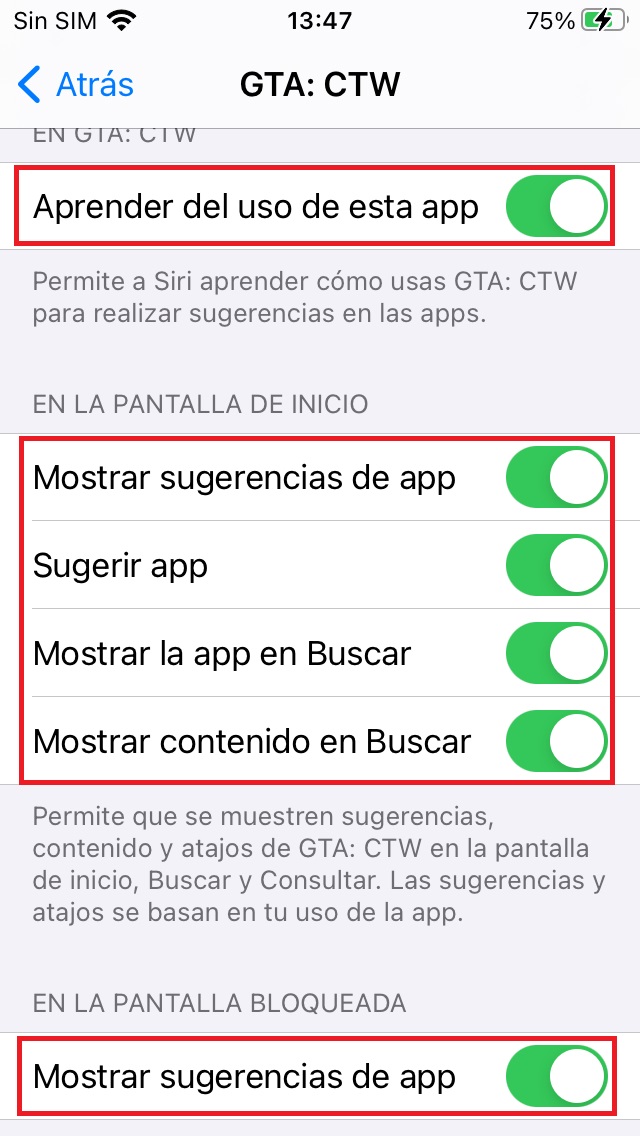Disable Aprender del uso de esta app
Viewport: 640px width, 1136px height.
pos(556,207)
